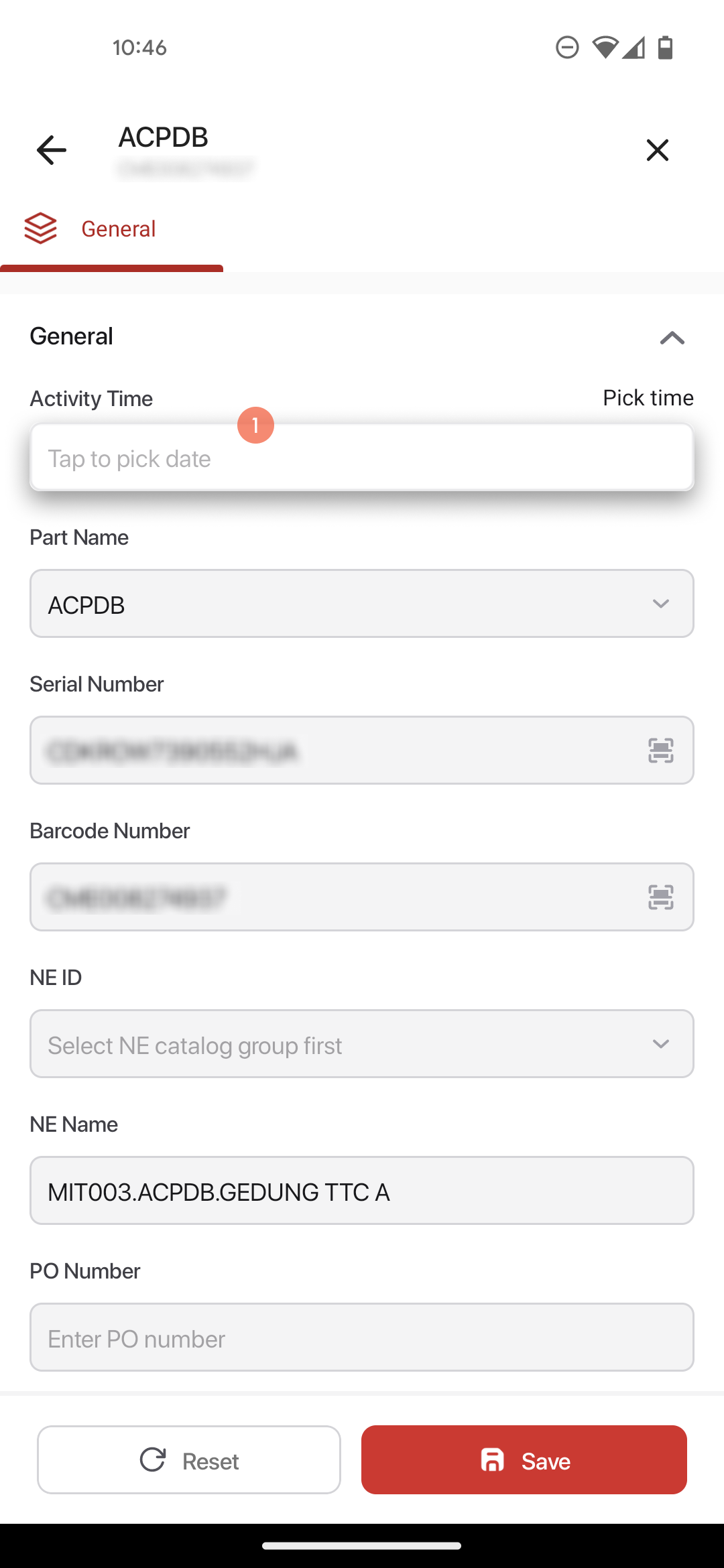Screen dimensions: 724x1568
Task: Collapse the General section
Action: pyautogui.click(x=672, y=337)
